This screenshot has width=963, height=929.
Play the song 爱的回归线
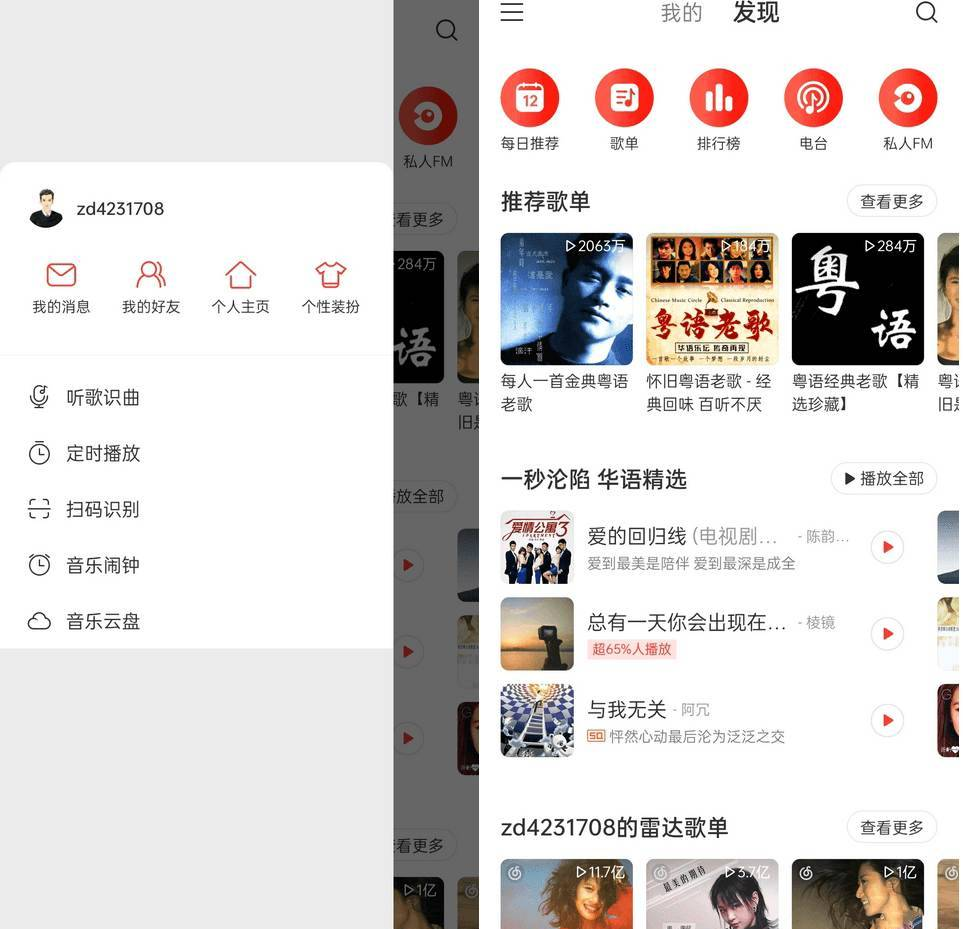pos(887,547)
